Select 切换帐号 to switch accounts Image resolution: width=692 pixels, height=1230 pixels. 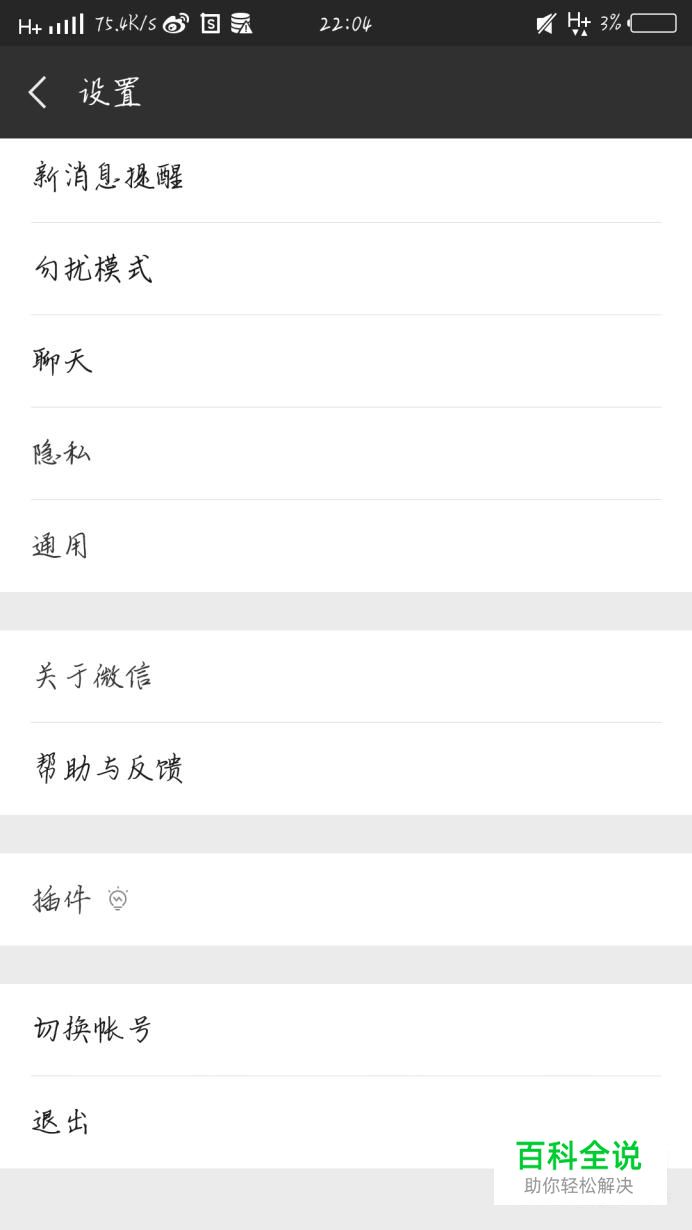tap(346, 1029)
